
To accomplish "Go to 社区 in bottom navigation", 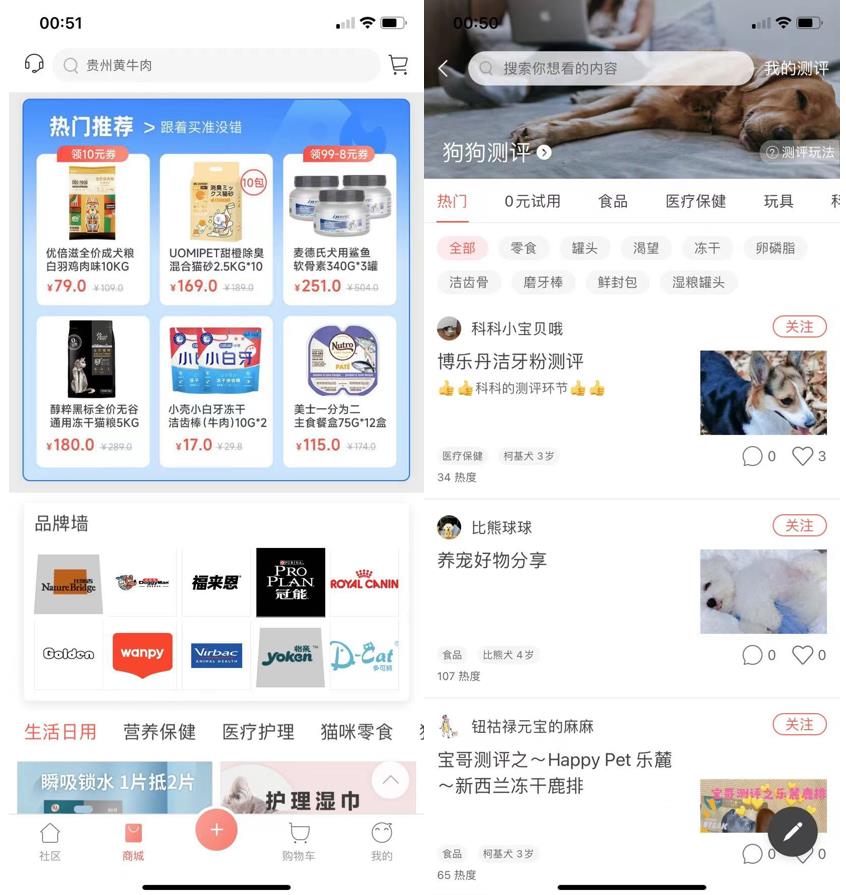I will [x=50, y=841].
